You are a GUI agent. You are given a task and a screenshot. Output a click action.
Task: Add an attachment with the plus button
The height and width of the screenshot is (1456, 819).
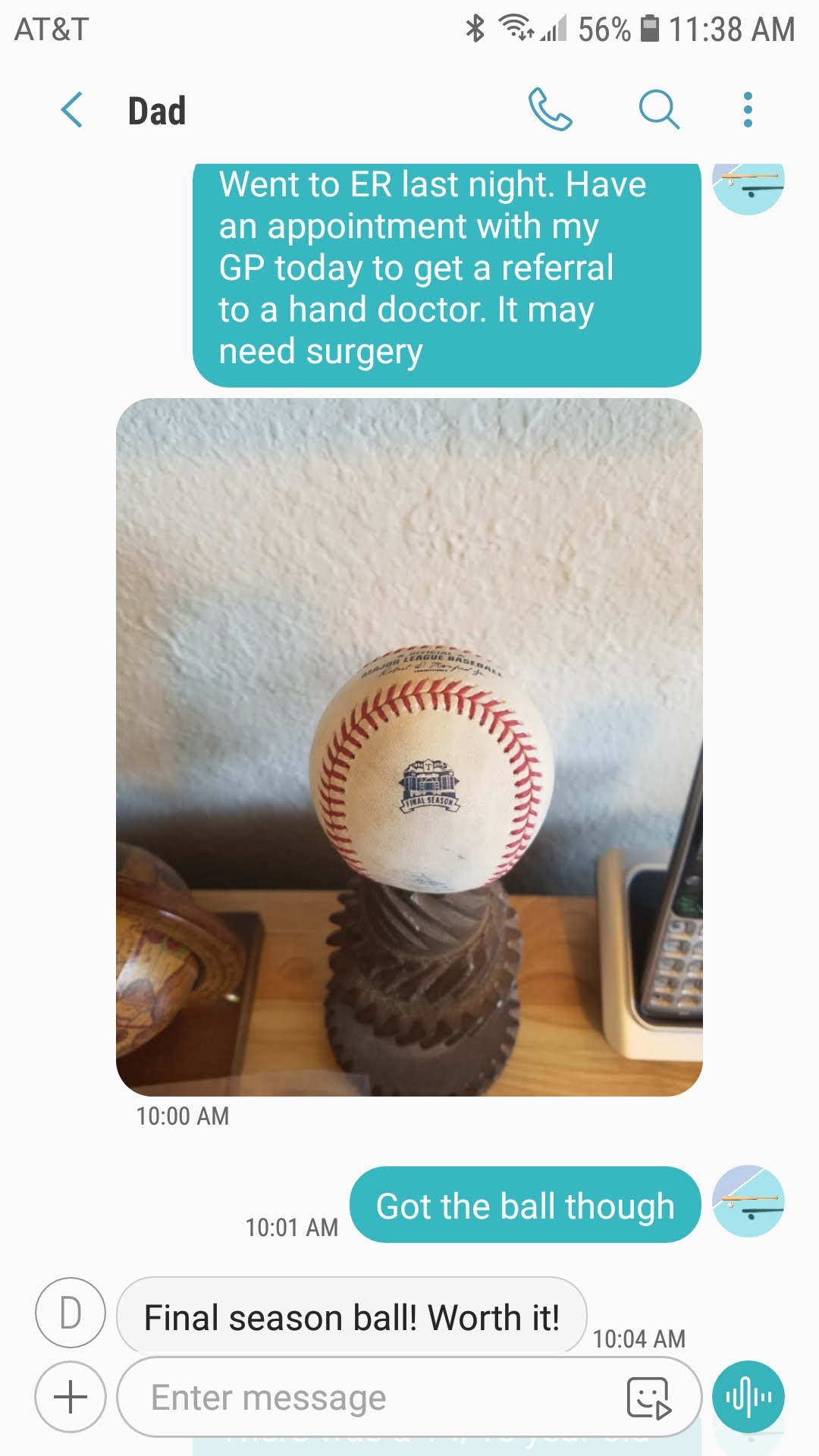point(71,1397)
